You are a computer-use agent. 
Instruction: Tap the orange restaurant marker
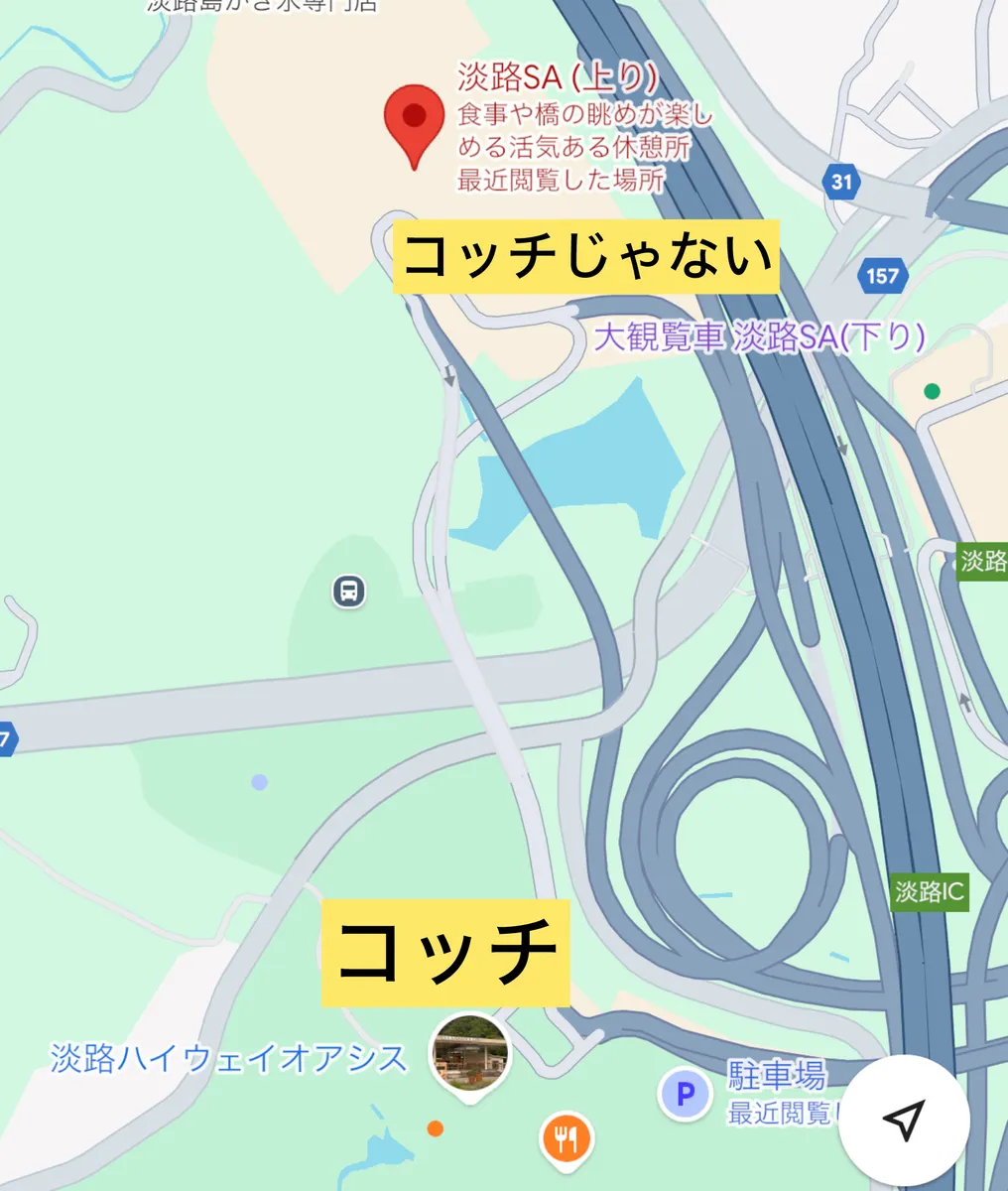point(566,1138)
